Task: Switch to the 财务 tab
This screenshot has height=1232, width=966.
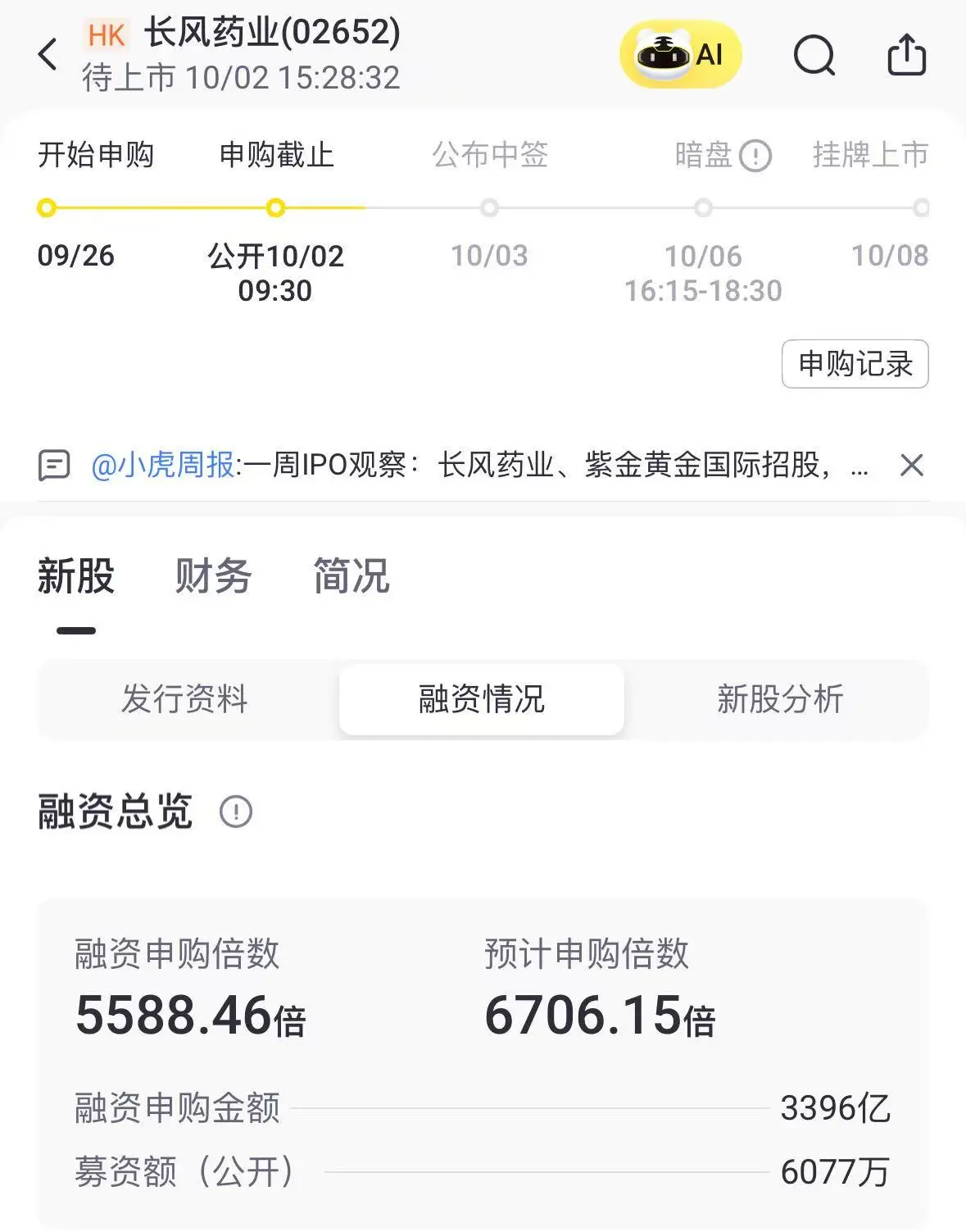Action: click(213, 575)
